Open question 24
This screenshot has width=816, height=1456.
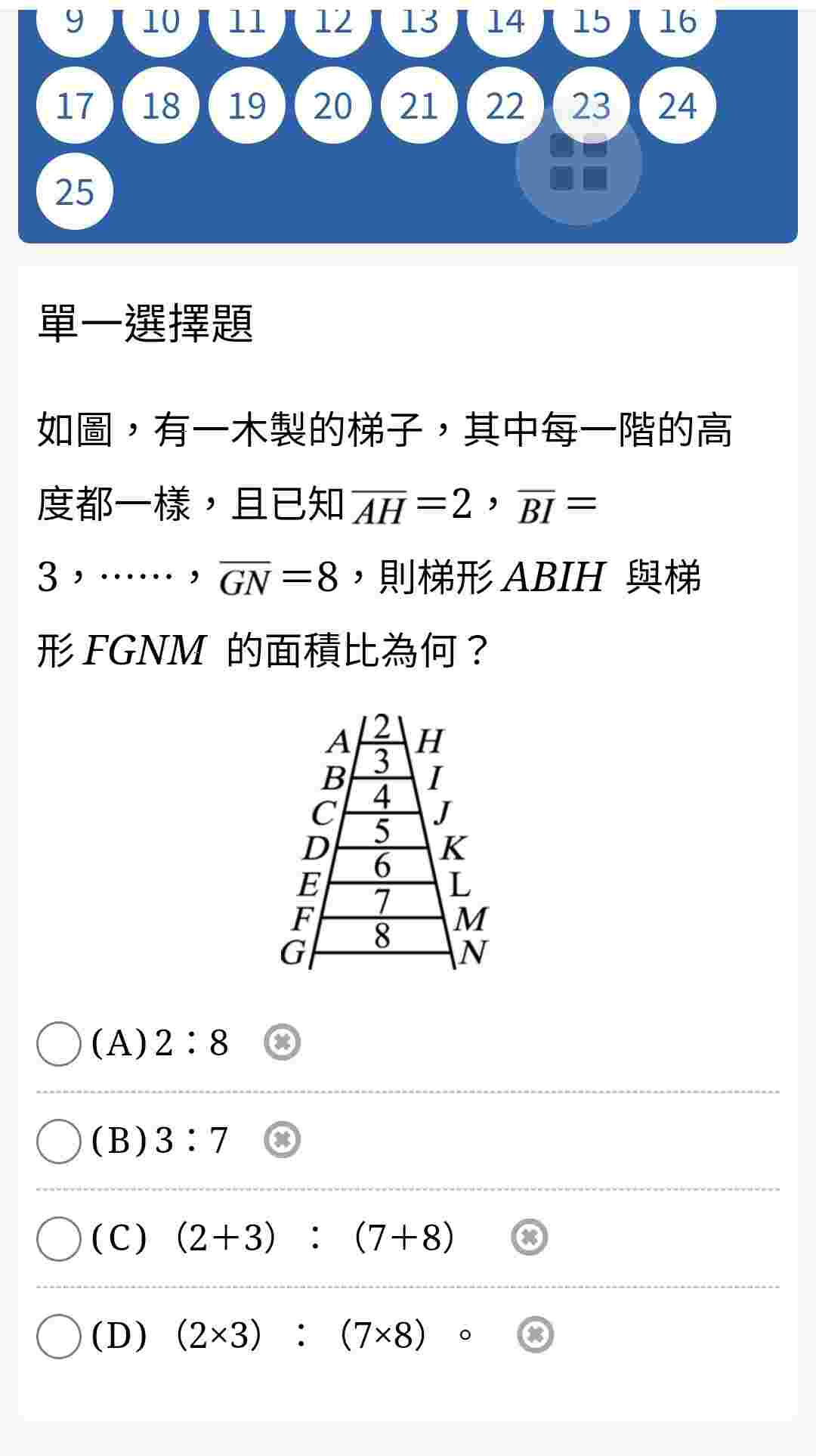(x=677, y=106)
